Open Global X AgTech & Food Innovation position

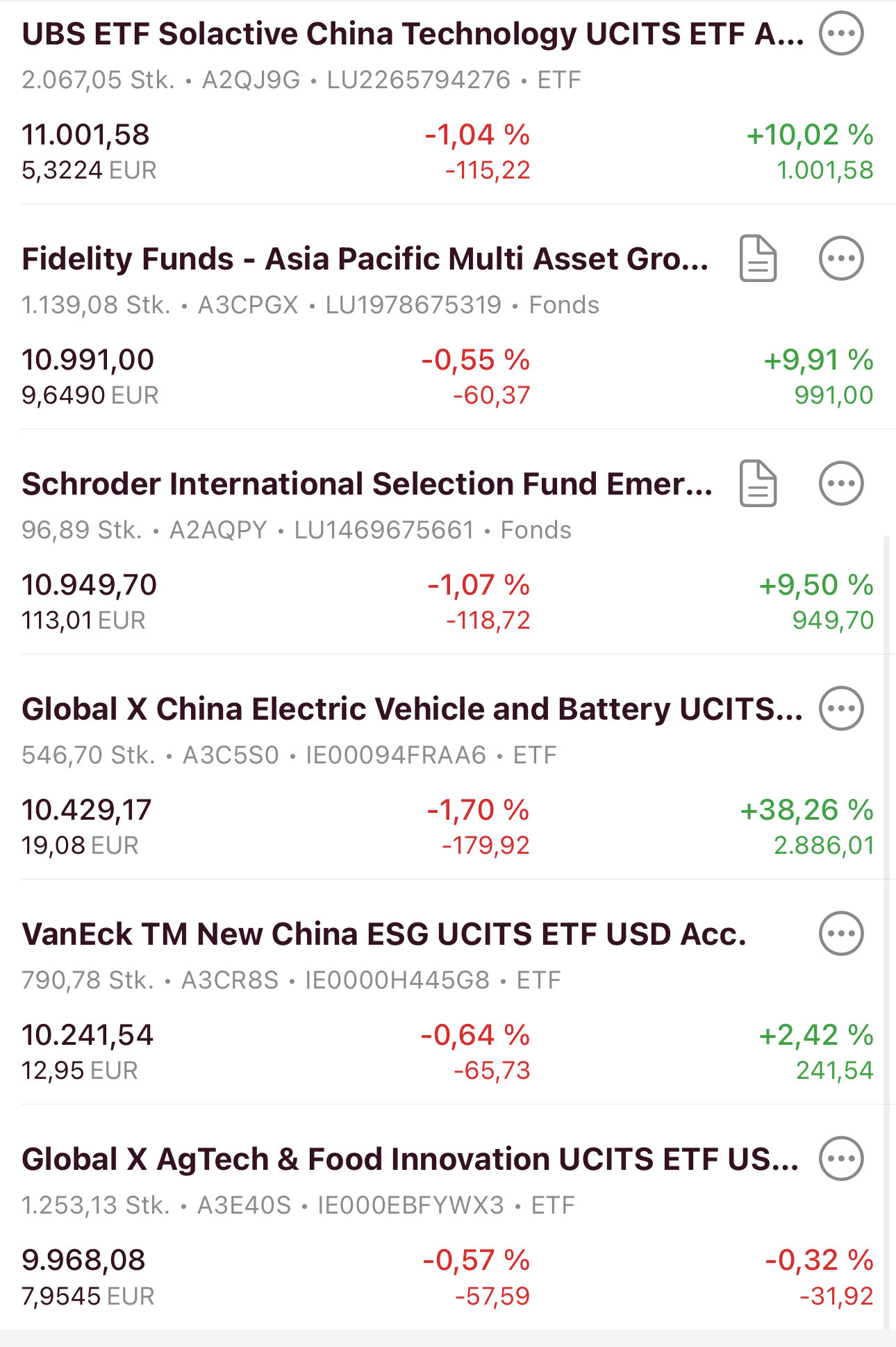(x=410, y=1159)
